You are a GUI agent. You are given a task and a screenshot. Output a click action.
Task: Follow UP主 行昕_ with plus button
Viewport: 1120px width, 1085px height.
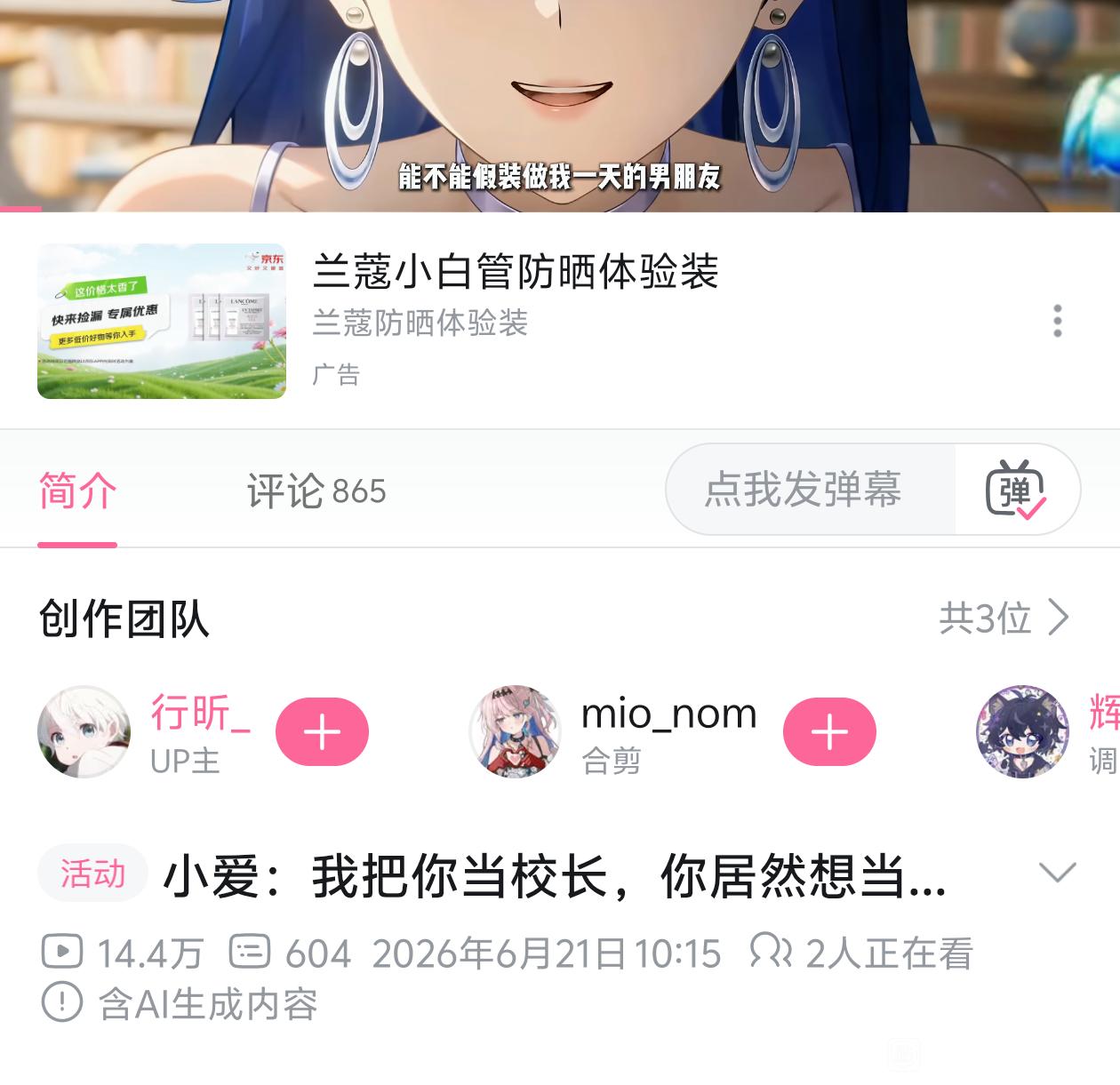coord(322,732)
